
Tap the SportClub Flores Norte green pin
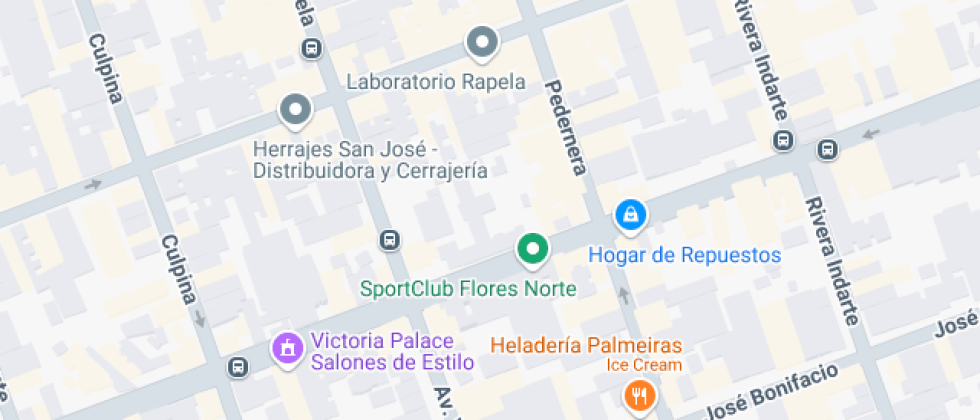pos(533,249)
